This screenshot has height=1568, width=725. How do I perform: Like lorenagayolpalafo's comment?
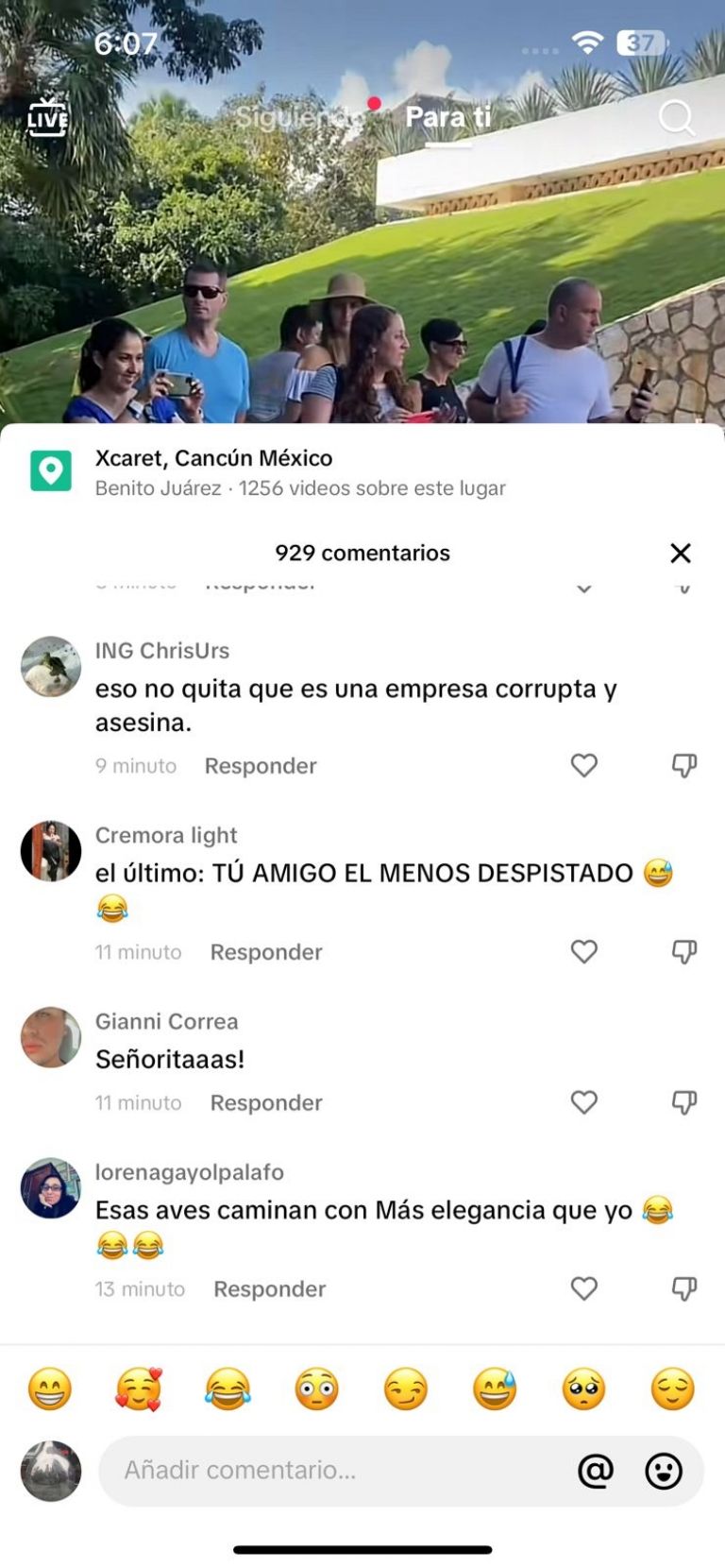click(x=584, y=1289)
